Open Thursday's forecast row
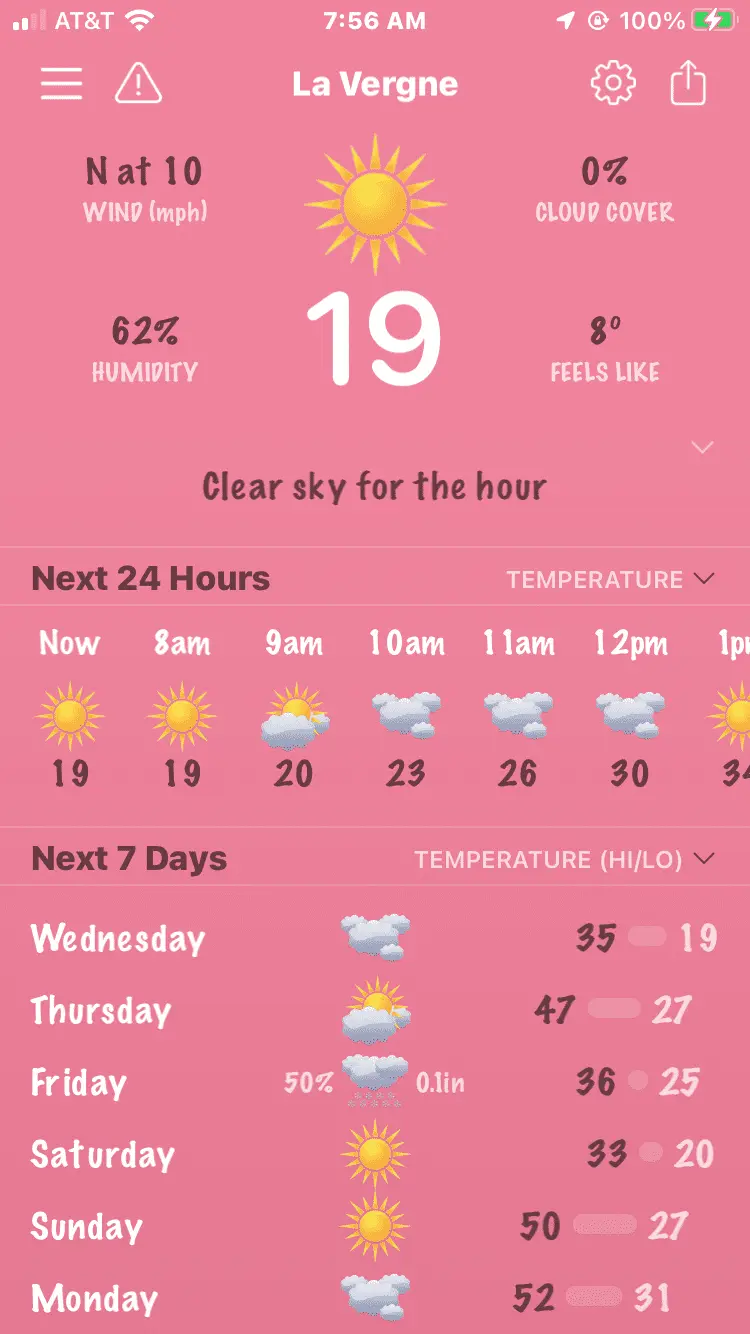750x1334 pixels. tap(375, 1010)
